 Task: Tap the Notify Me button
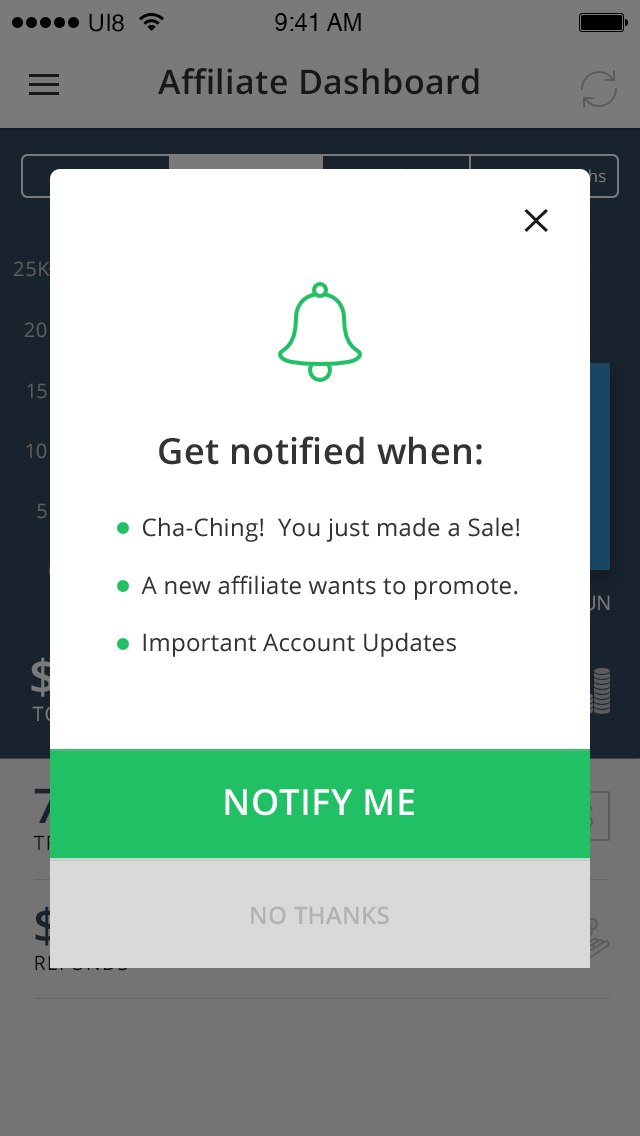320,803
